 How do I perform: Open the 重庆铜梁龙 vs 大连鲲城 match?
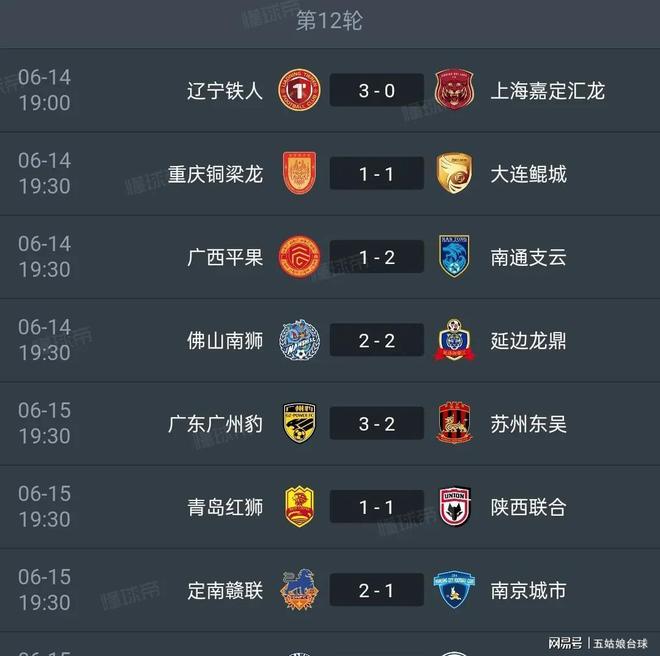click(x=377, y=174)
